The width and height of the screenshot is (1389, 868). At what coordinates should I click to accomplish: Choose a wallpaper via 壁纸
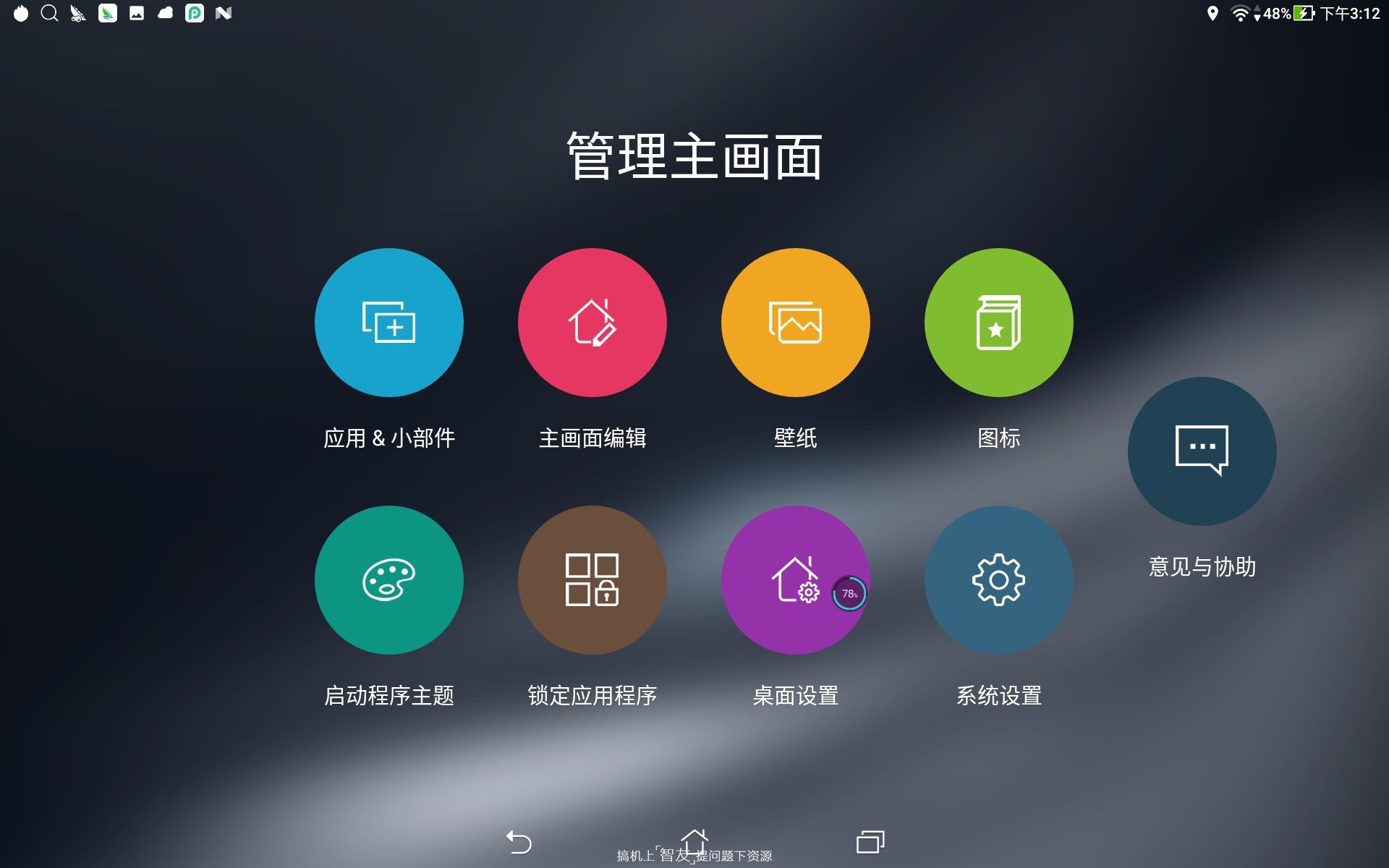click(x=795, y=323)
